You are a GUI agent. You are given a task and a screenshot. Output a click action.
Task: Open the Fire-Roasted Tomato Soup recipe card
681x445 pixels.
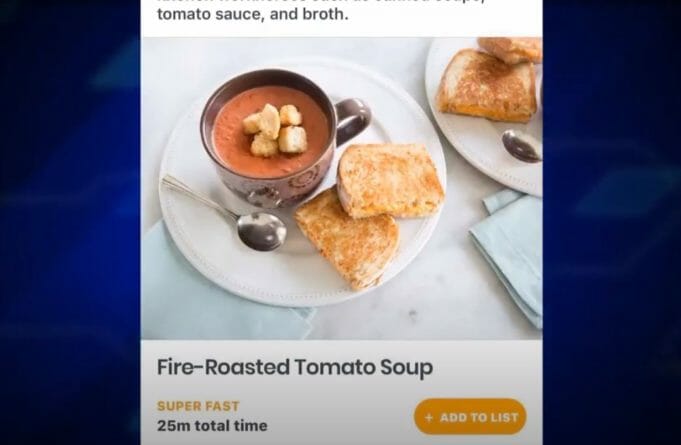(294, 367)
